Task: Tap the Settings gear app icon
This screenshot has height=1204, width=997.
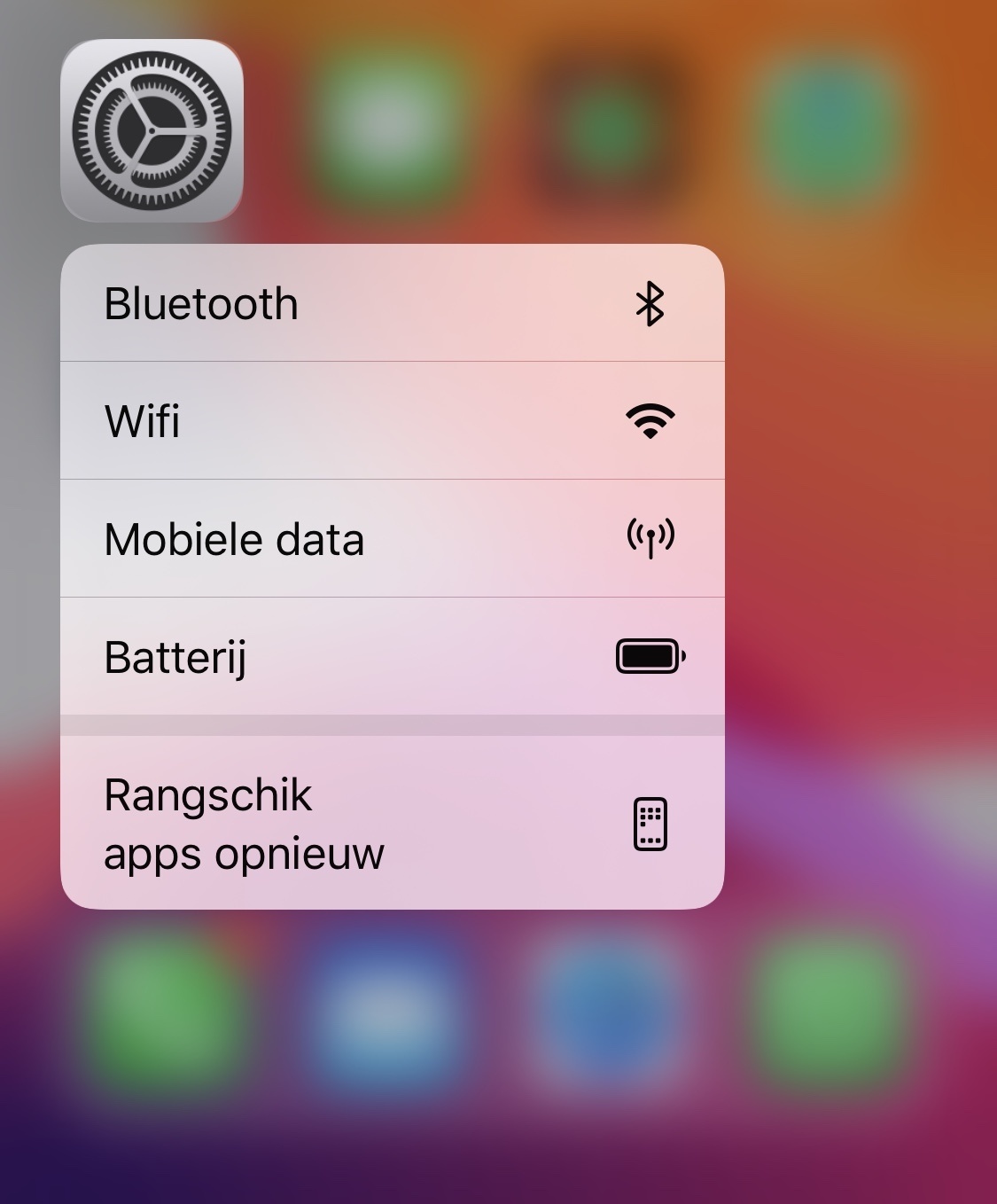Action: 152,130
